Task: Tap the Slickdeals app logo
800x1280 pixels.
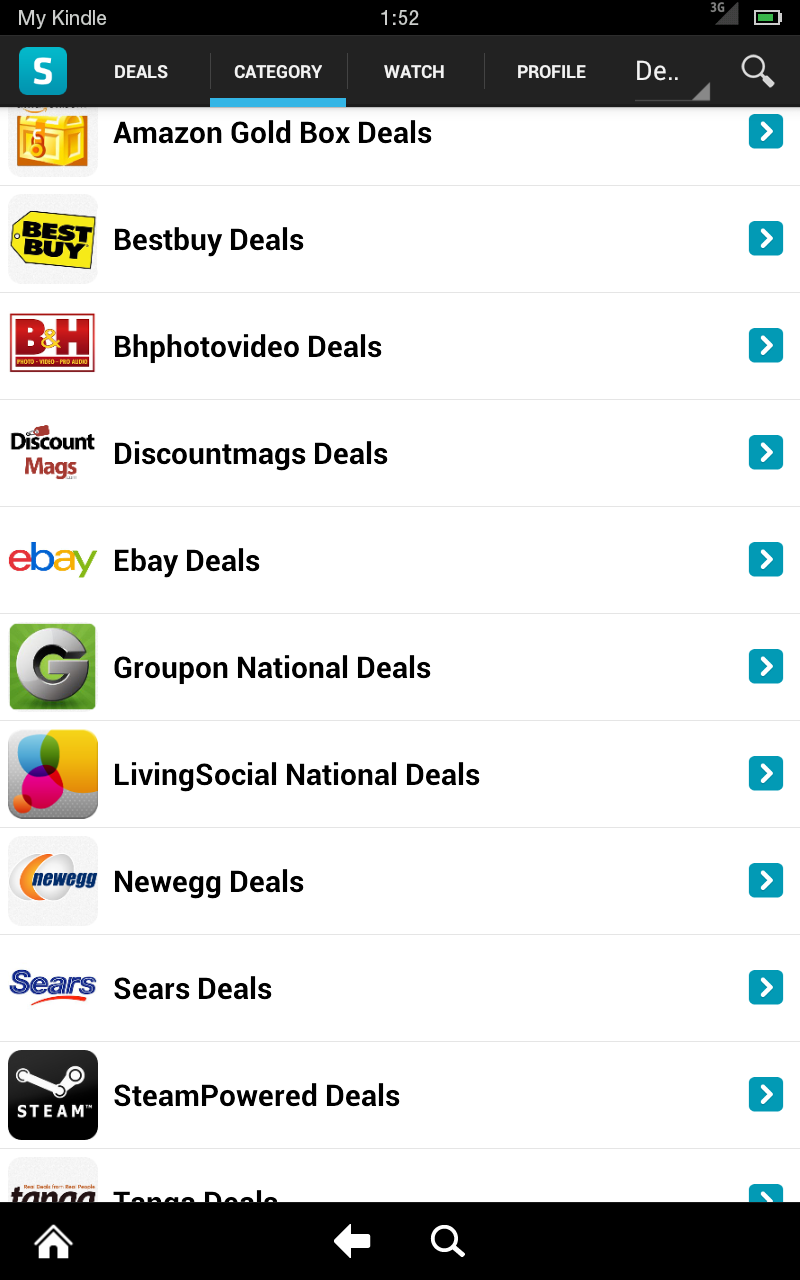Action: pyautogui.click(x=42, y=71)
